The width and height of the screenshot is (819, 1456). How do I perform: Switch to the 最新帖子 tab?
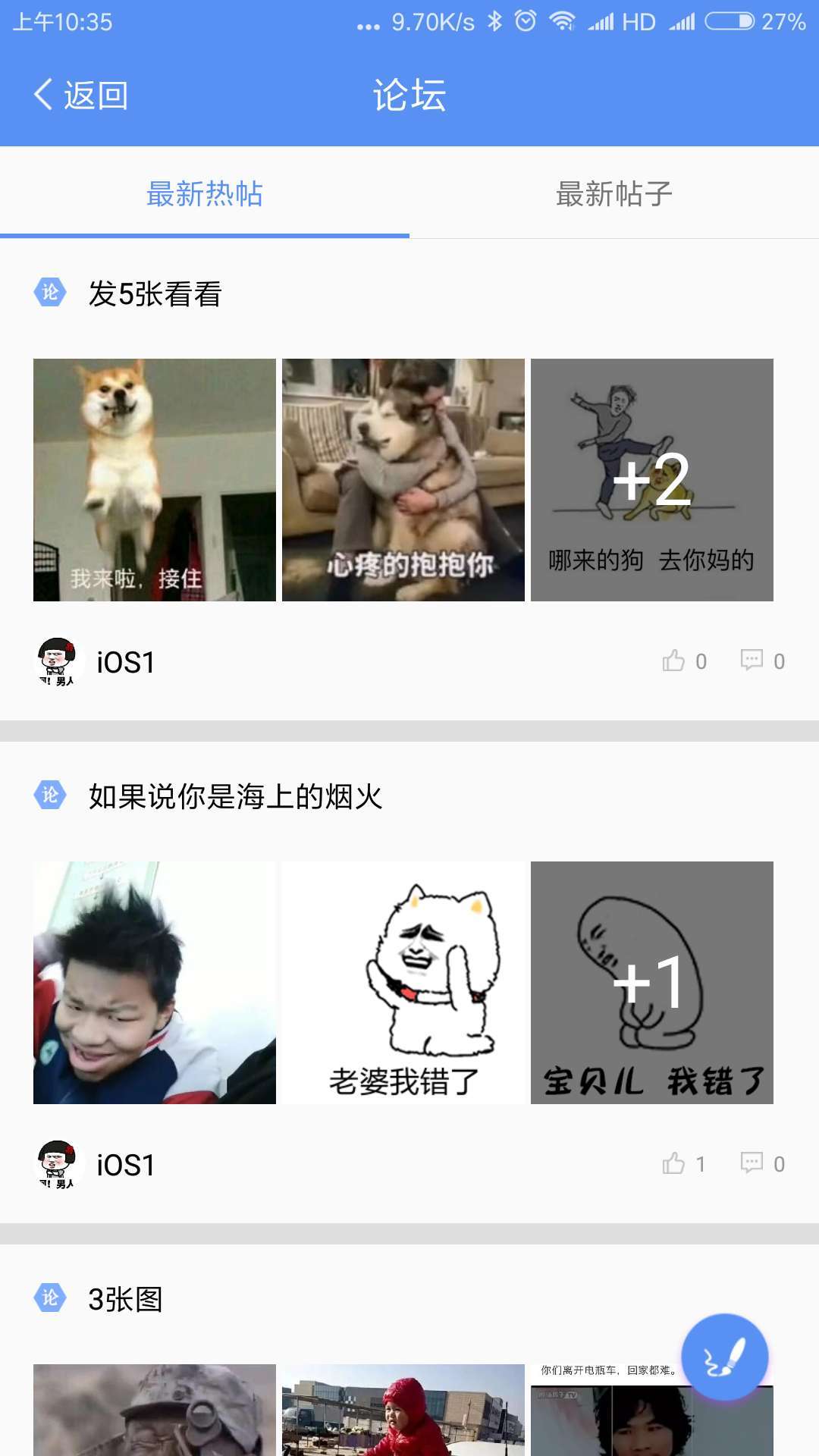point(613,194)
